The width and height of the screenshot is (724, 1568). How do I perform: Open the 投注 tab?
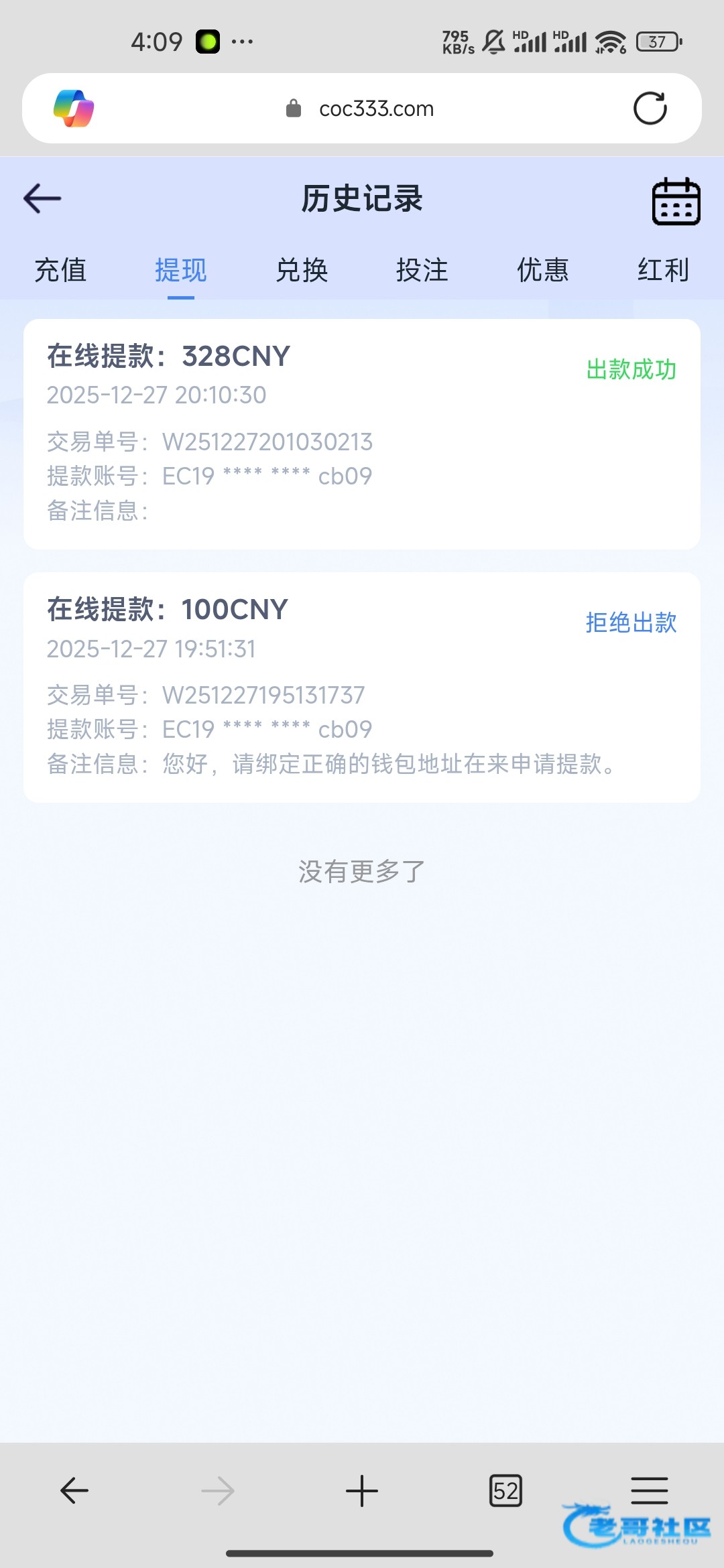pyautogui.click(x=422, y=270)
